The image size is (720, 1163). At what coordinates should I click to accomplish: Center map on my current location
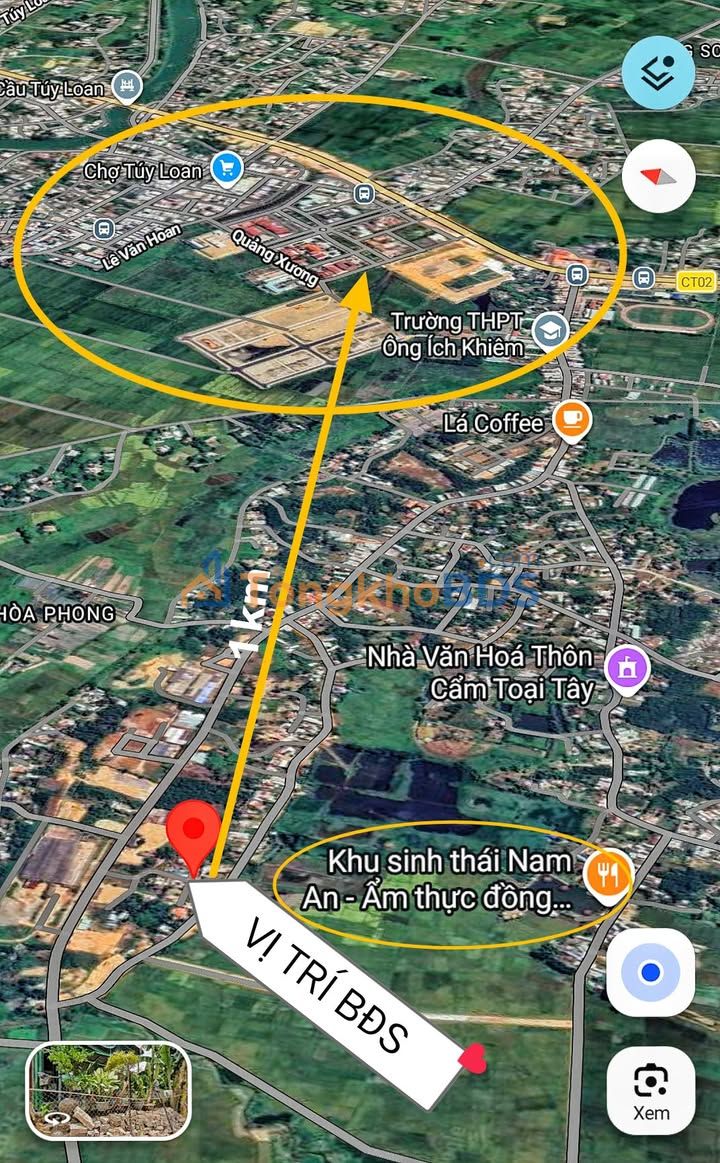tap(650, 972)
